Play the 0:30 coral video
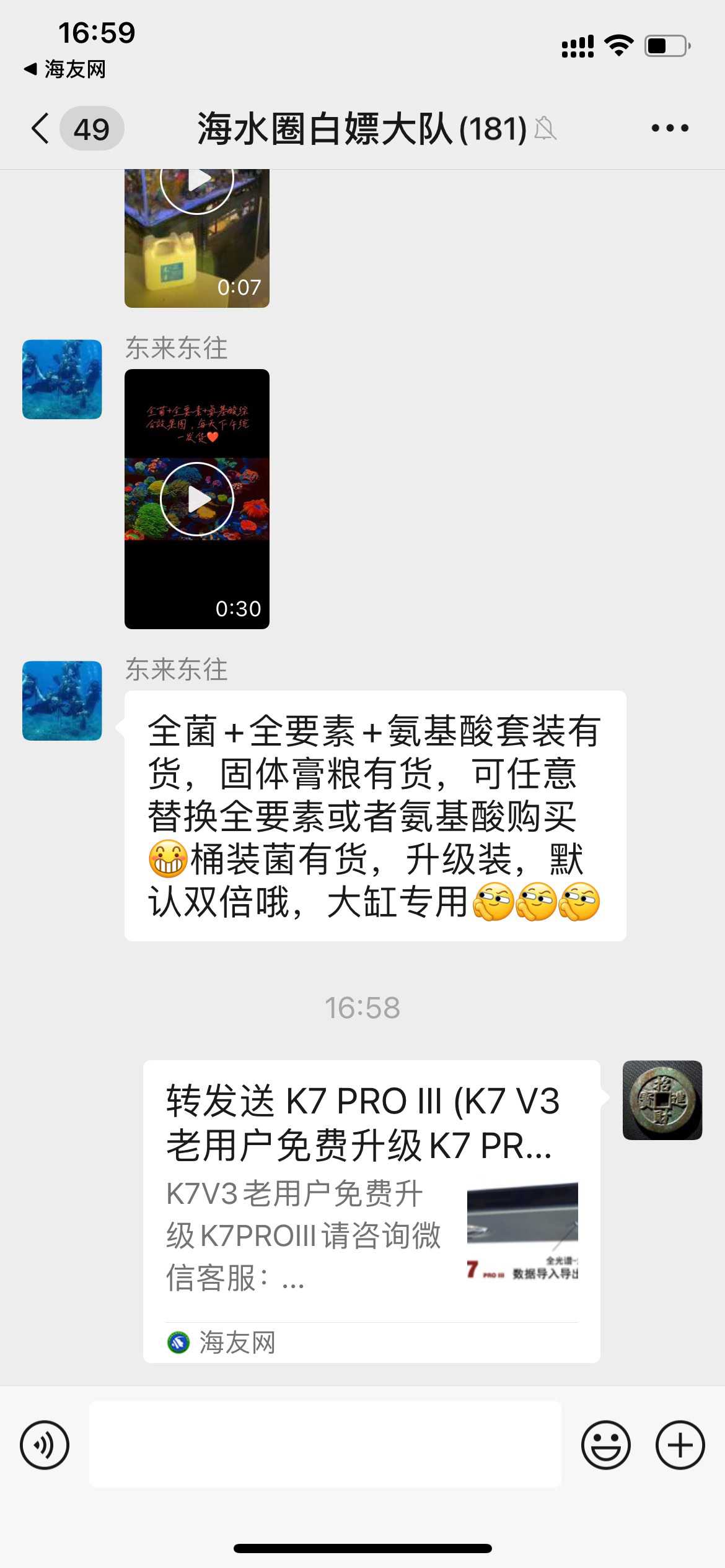 (x=197, y=499)
